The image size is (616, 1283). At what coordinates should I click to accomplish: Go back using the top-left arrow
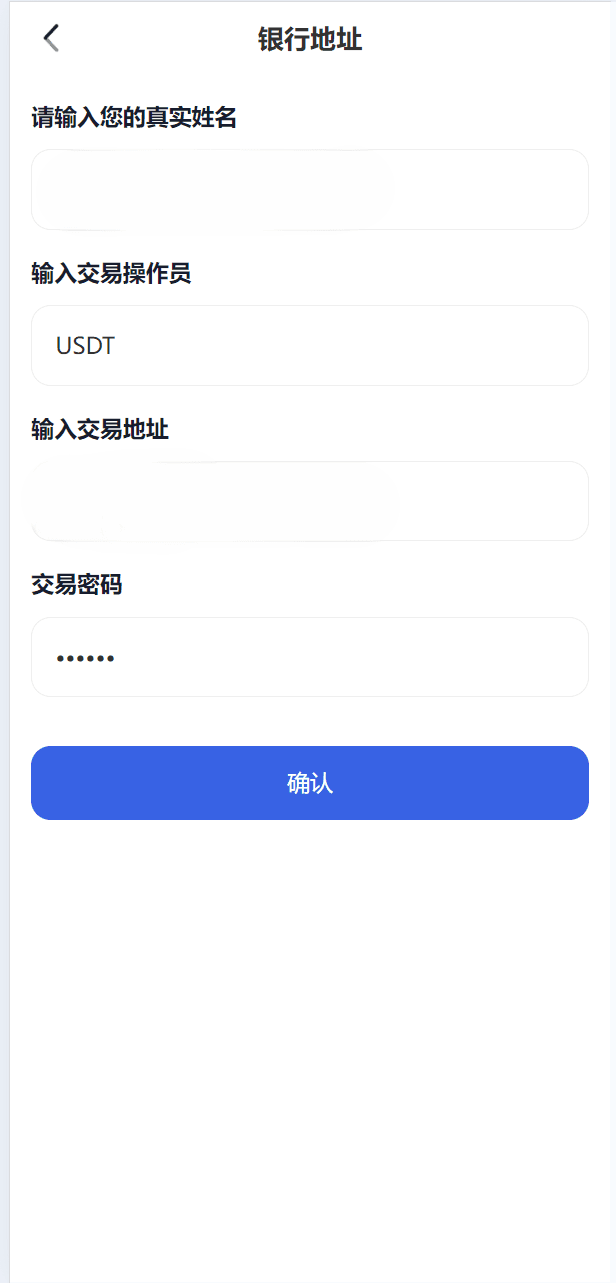pyautogui.click(x=51, y=38)
